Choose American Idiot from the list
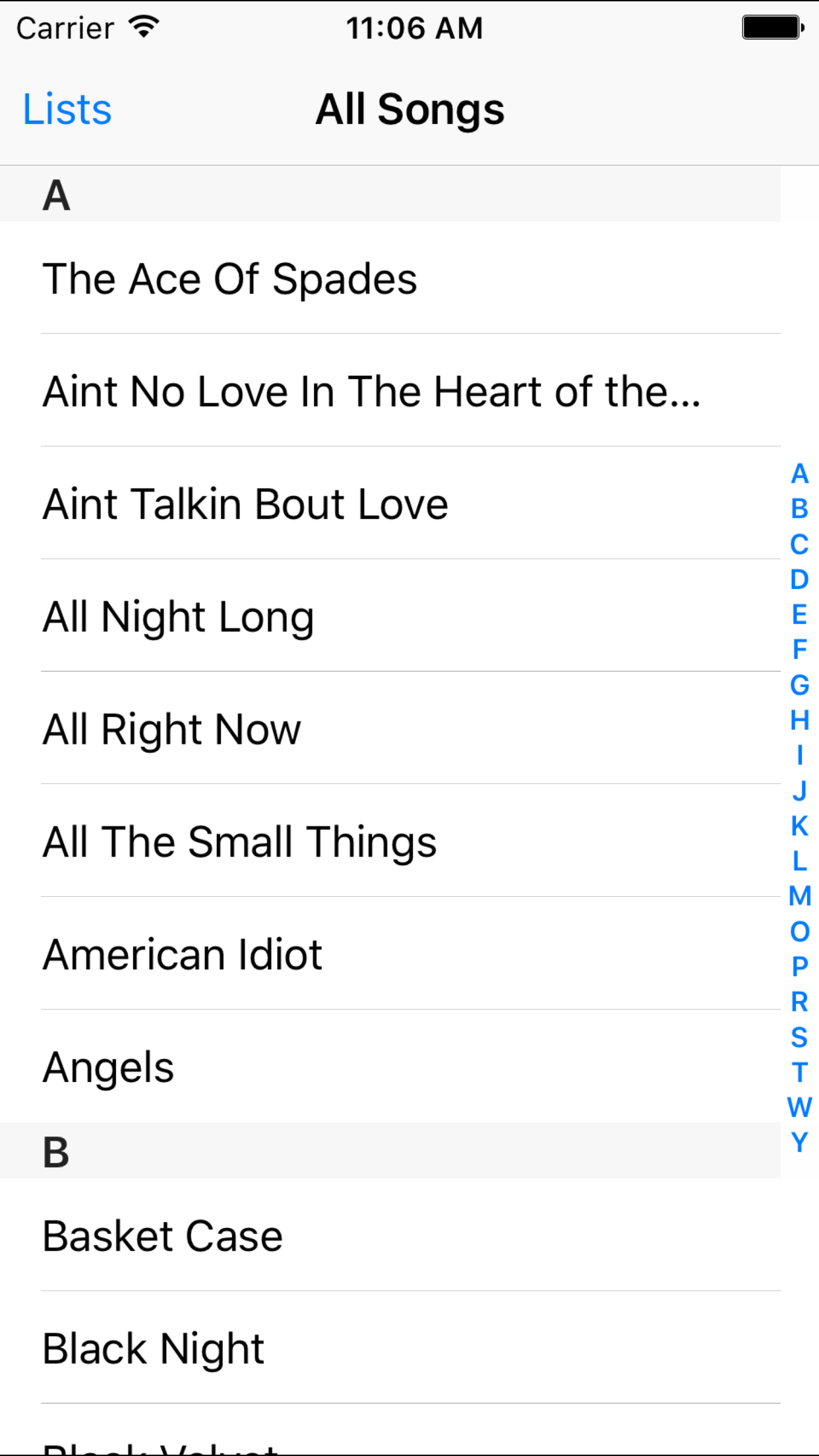Screen dimensions: 819x1456 [390, 954]
